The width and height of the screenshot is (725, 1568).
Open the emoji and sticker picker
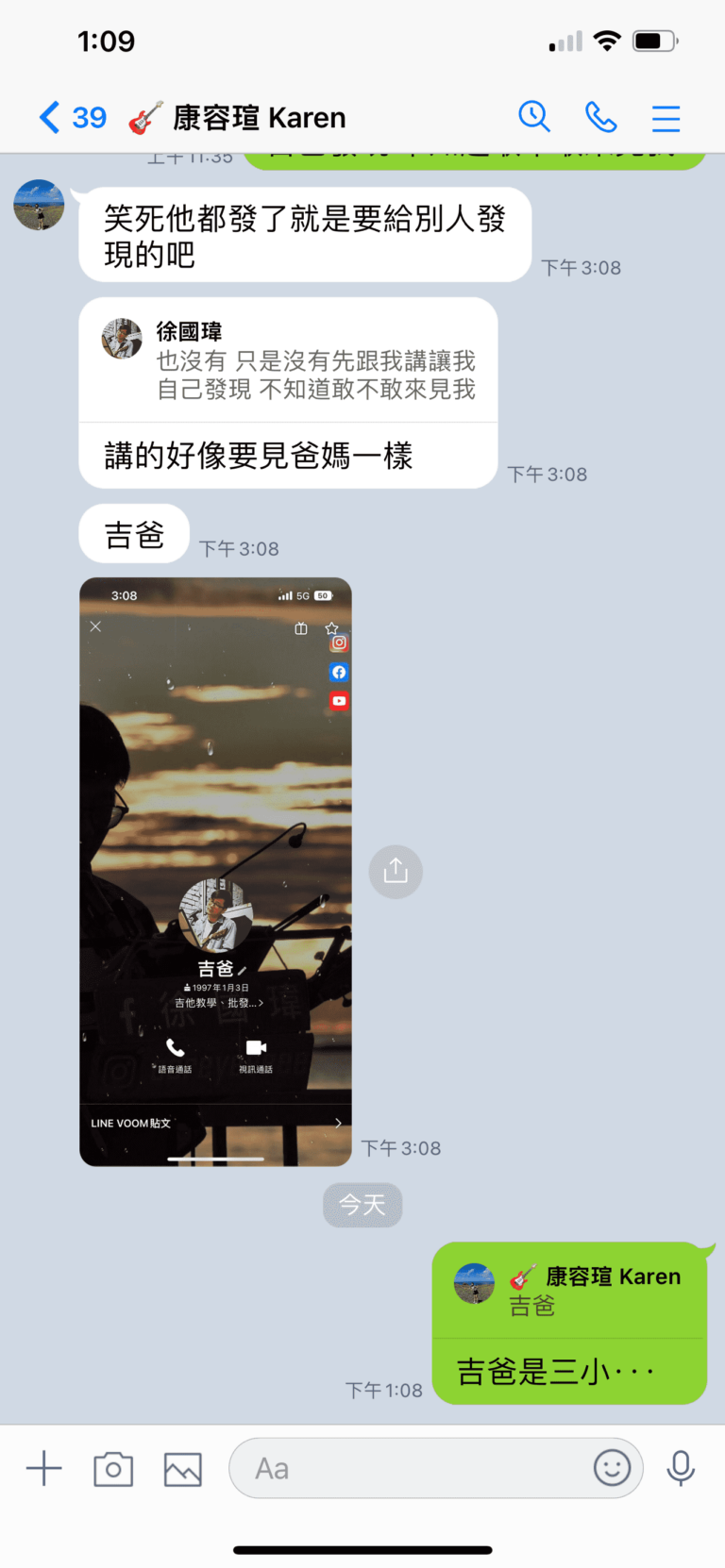point(612,1468)
